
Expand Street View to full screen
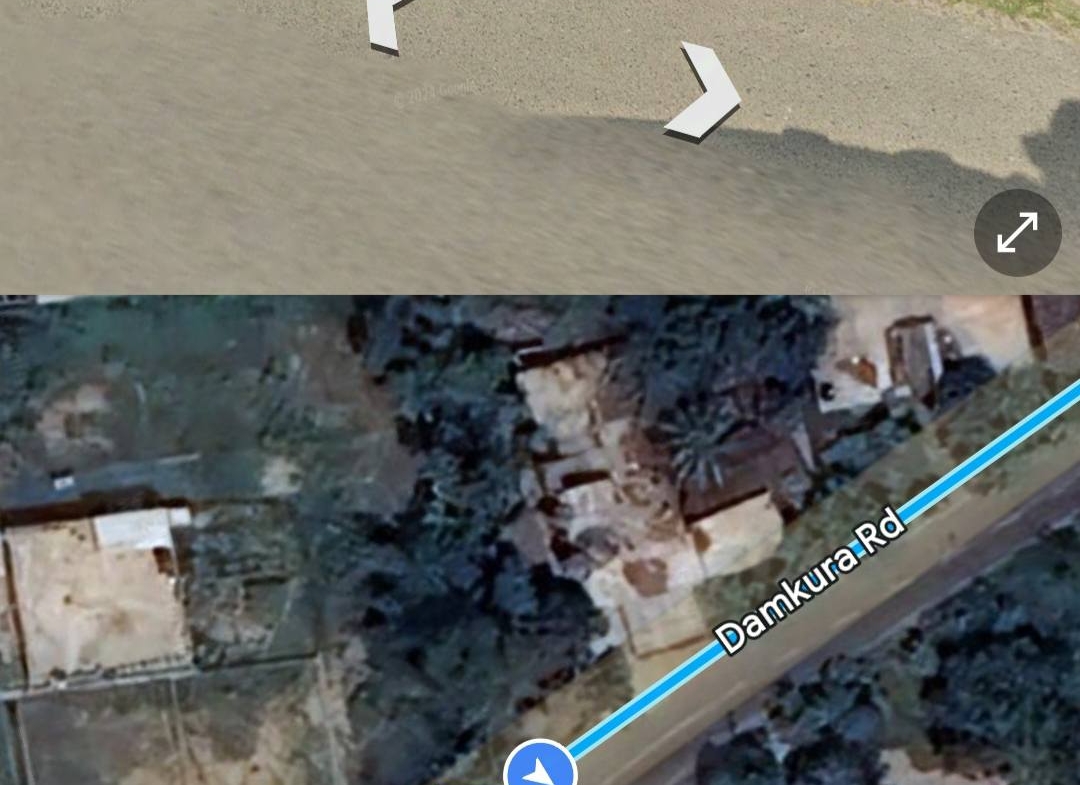pos(1017,233)
